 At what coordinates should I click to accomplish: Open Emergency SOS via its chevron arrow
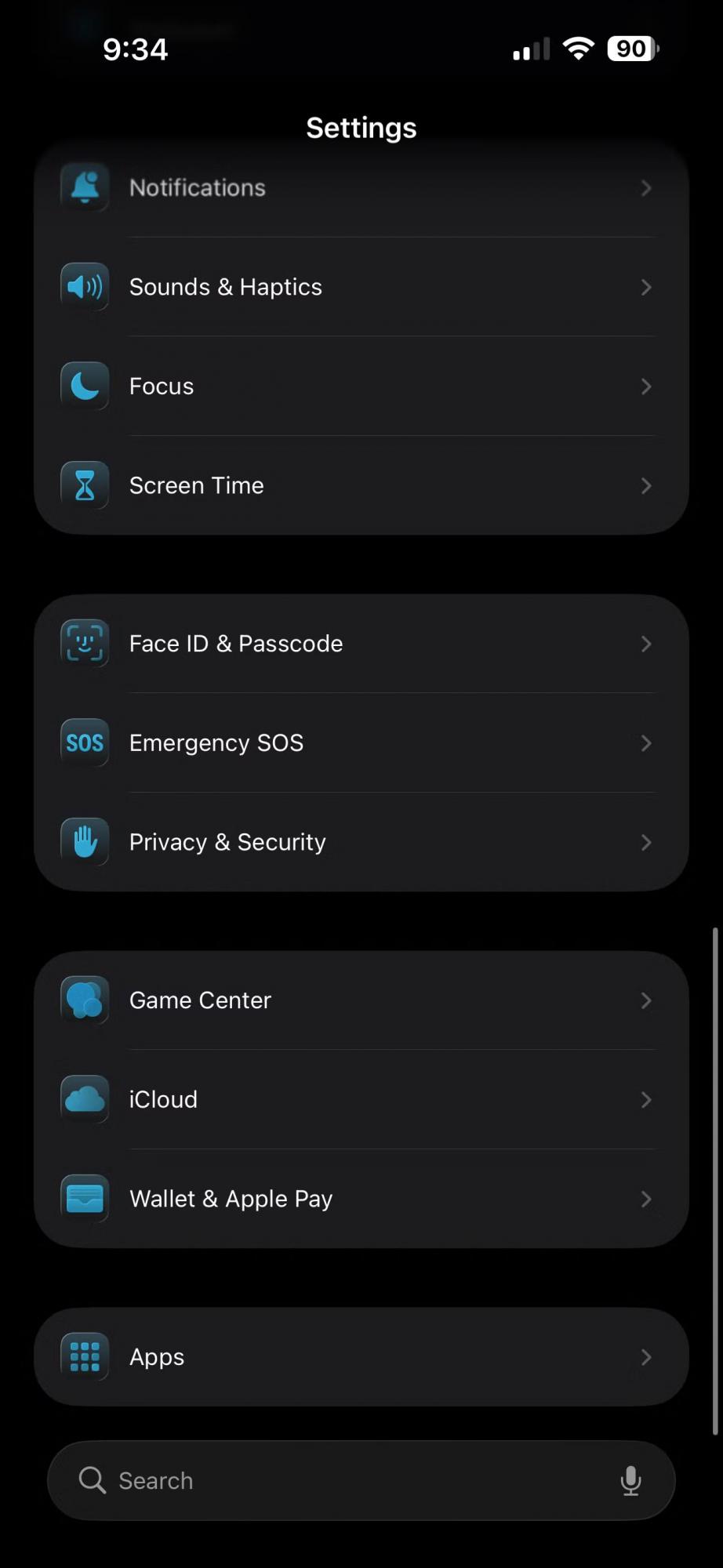point(645,742)
